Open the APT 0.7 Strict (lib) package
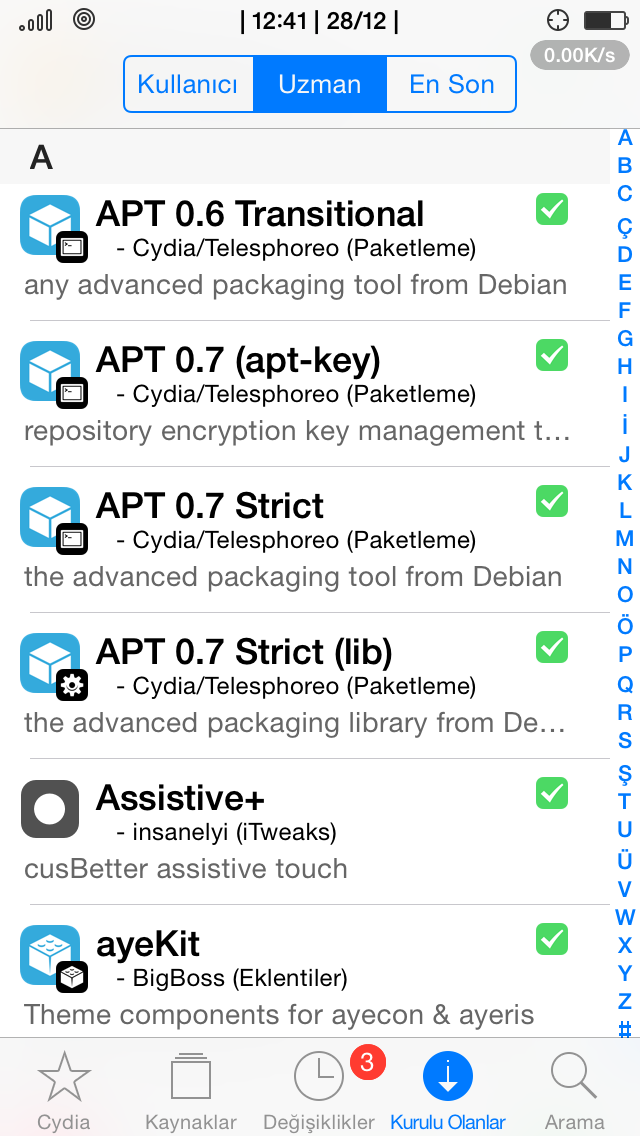Viewport: 640px width, 1136px height. pyautogui.click(x=304, y=685)
